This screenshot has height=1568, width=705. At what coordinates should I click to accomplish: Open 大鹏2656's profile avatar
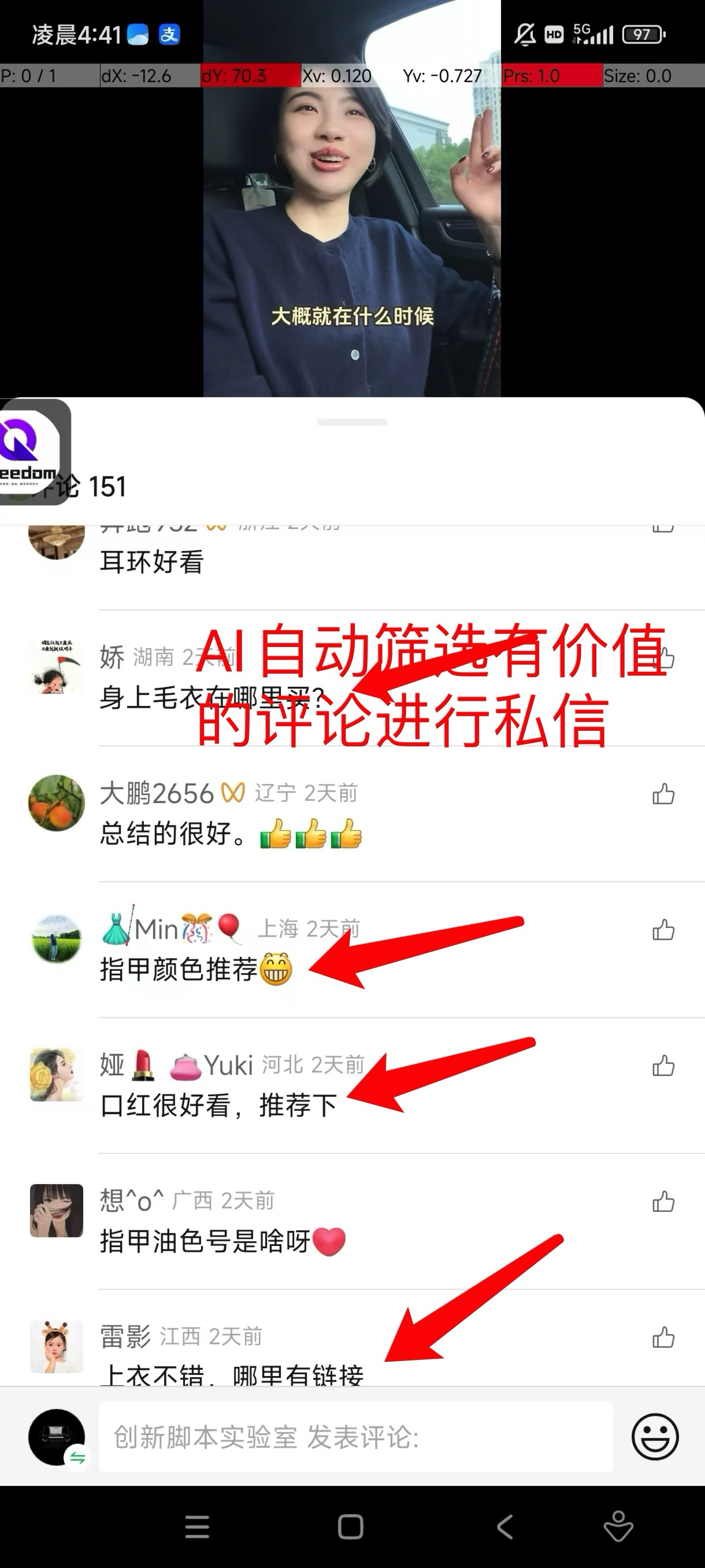(x=56, y=803)
